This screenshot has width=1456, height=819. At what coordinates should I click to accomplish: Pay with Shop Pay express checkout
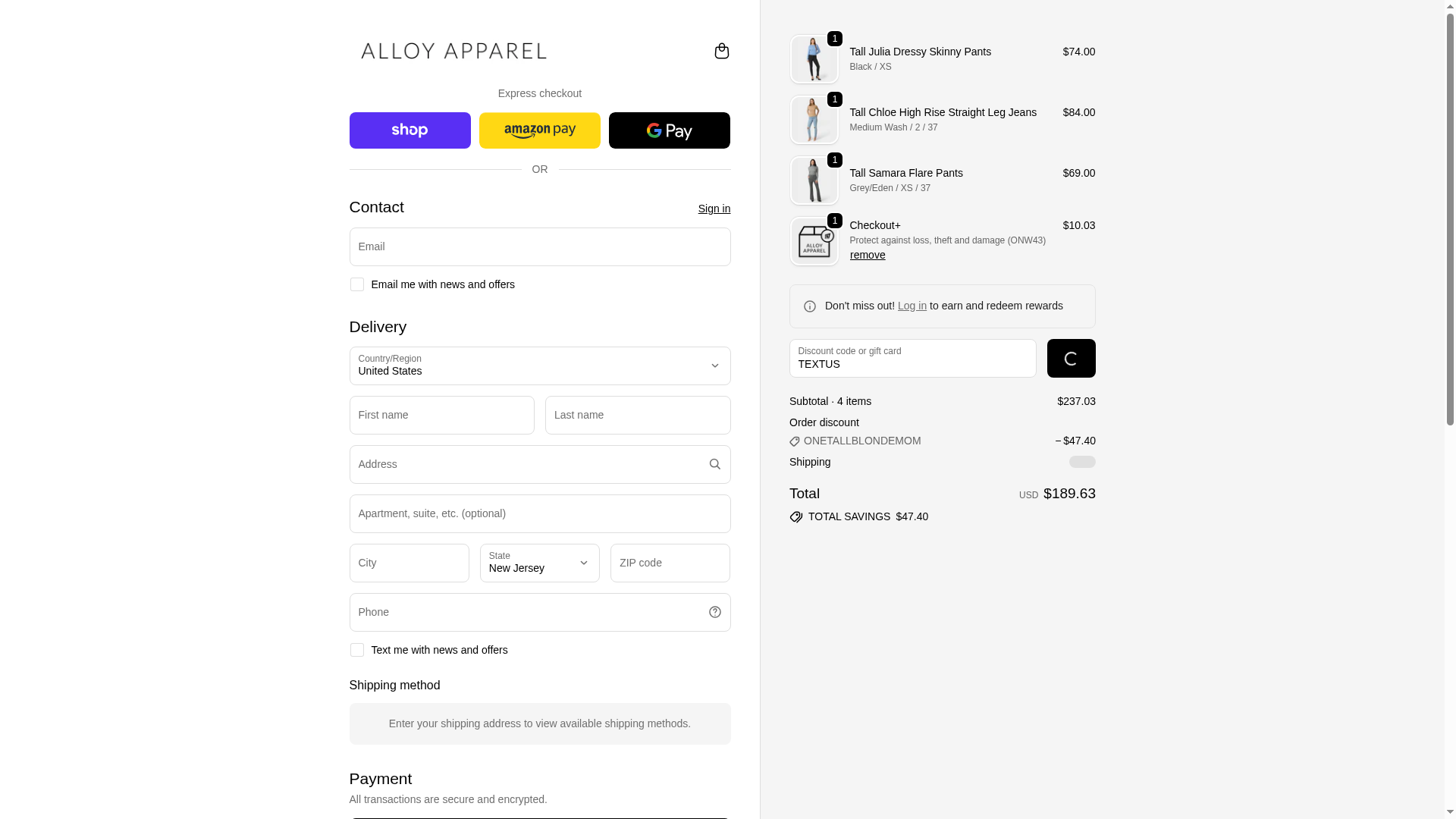409,130
